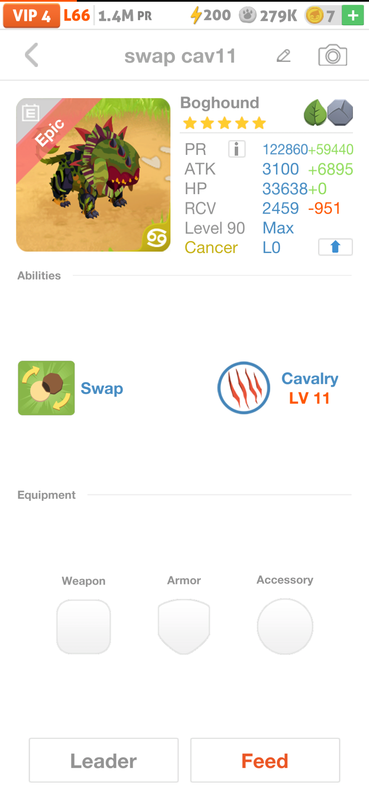369x800 pixels.
Task: Set this monster as Leader
Action: (104, 760)
